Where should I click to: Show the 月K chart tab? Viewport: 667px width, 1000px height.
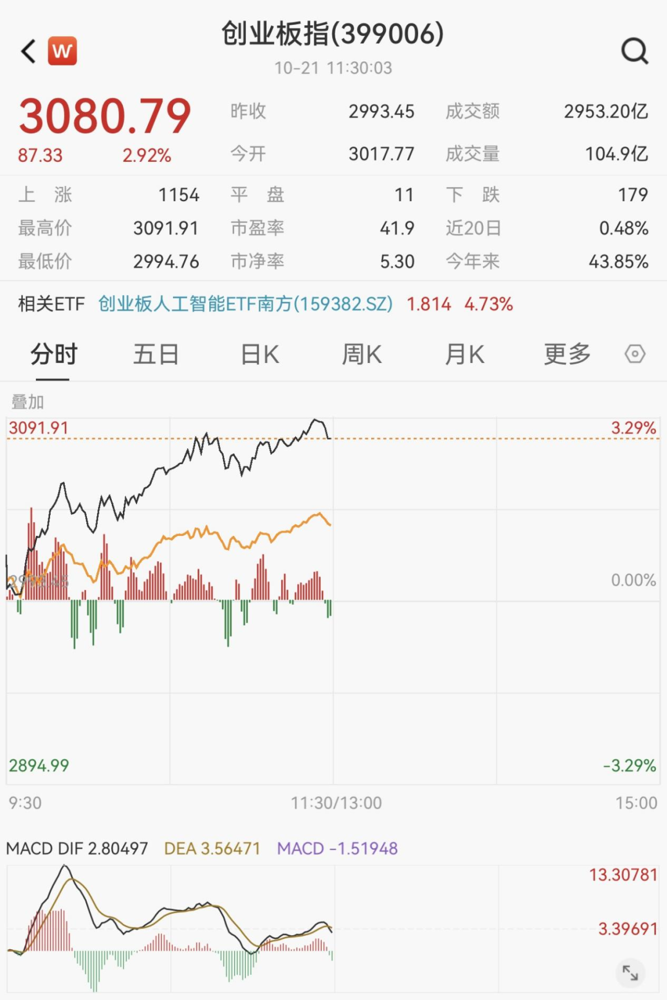coord(464,354)
